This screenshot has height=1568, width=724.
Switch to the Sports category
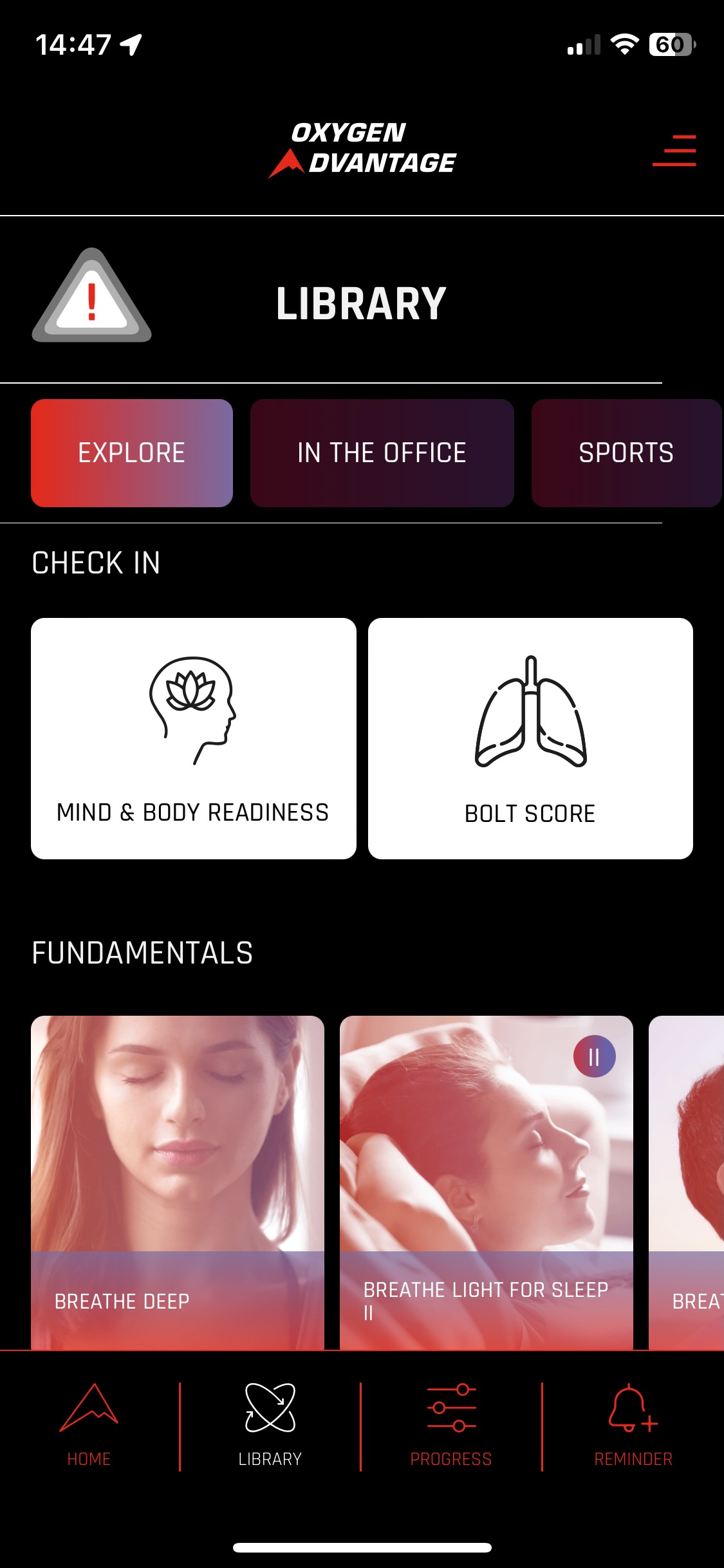click(626, 453)
